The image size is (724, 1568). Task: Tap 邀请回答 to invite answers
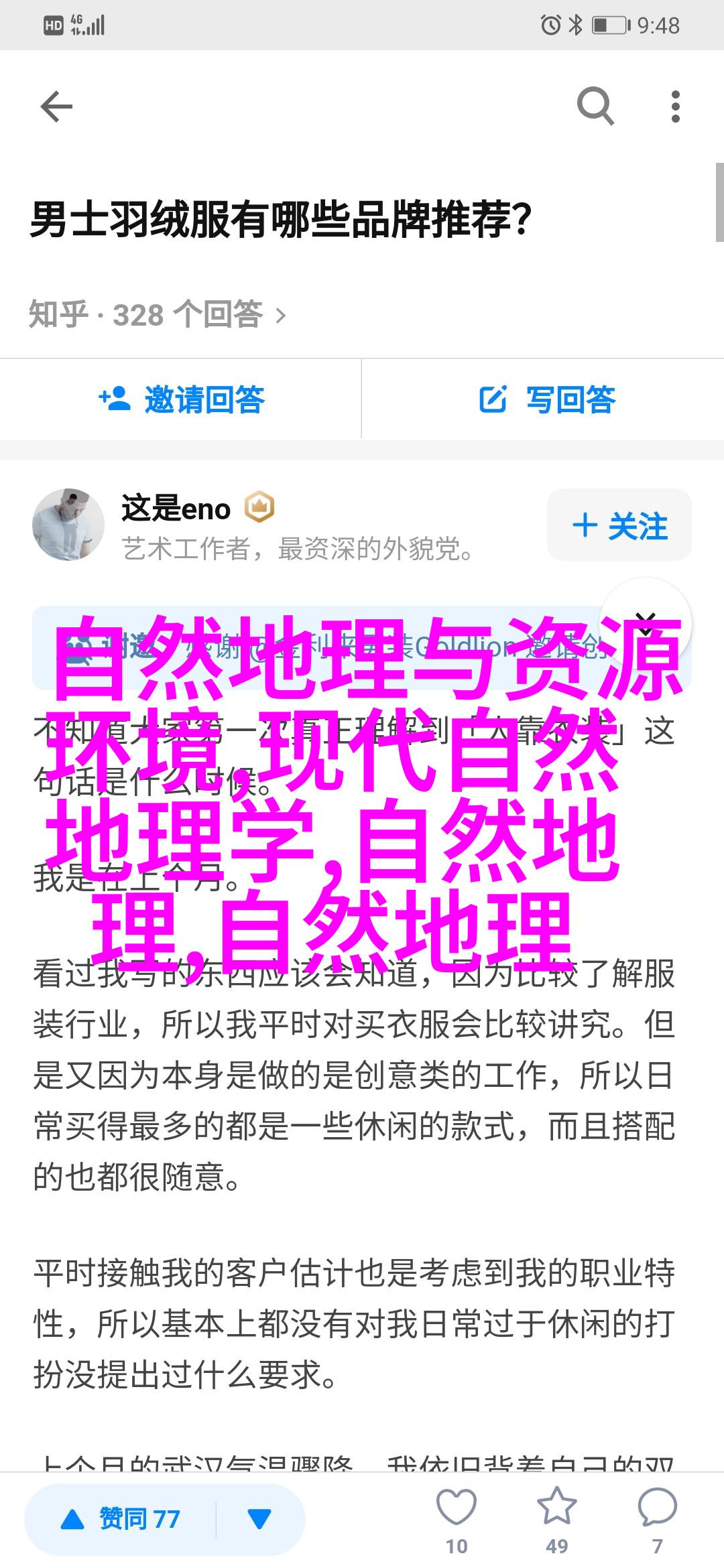pos(181,399)
